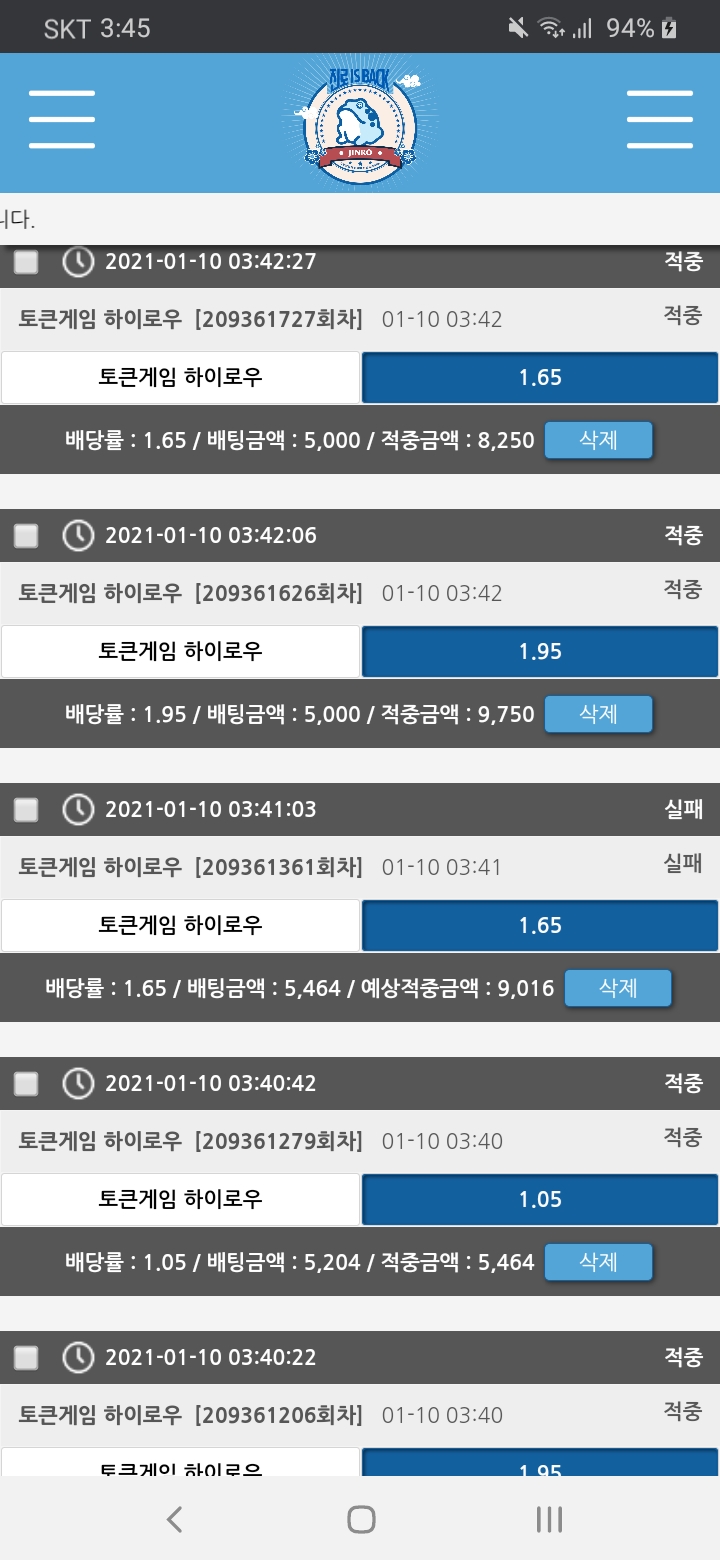Select the checkbox for the 03:42:06 bet

coord(26,536)
